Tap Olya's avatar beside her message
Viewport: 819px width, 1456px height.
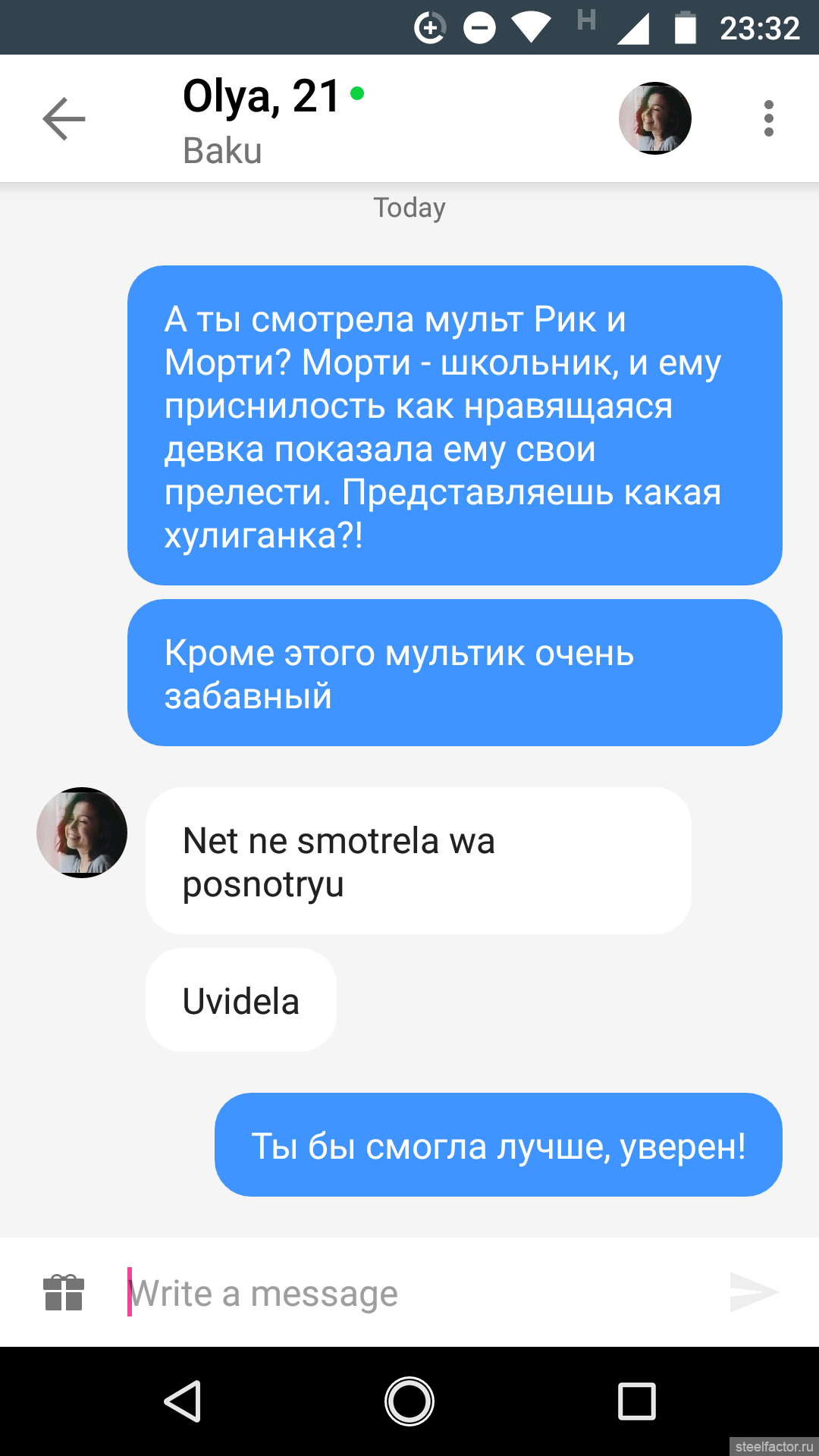(x=82, y=833)
